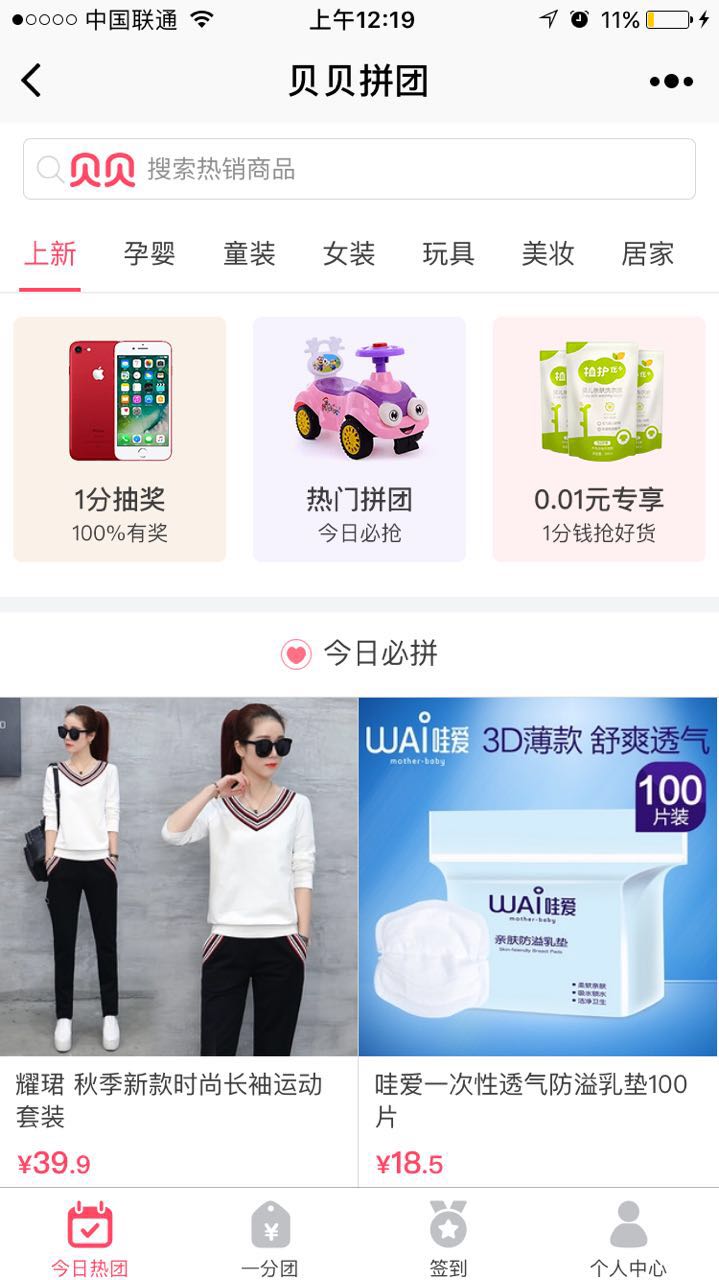View the 美妆 category tab
The image size is (719, 1280).
(548, 254)
